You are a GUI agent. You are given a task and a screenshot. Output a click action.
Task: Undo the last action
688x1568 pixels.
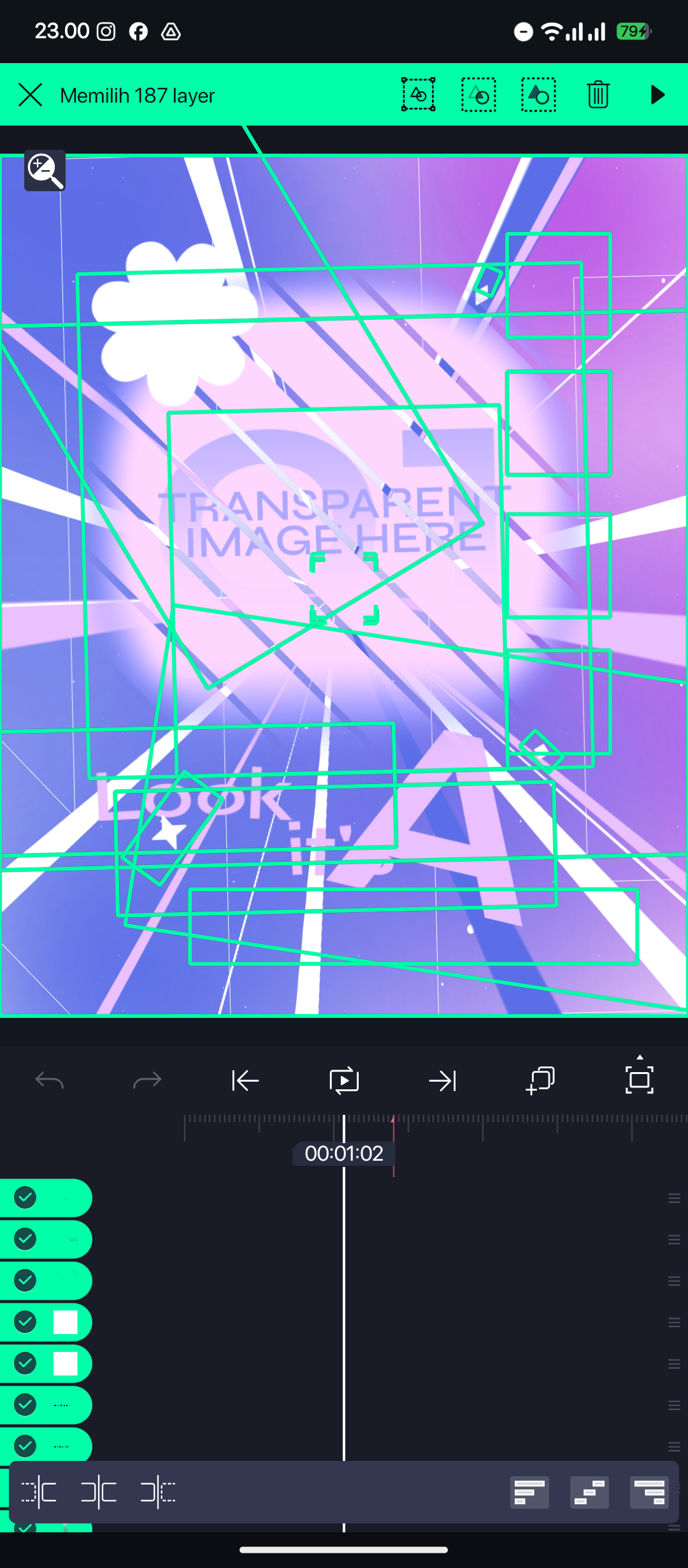50,1080
